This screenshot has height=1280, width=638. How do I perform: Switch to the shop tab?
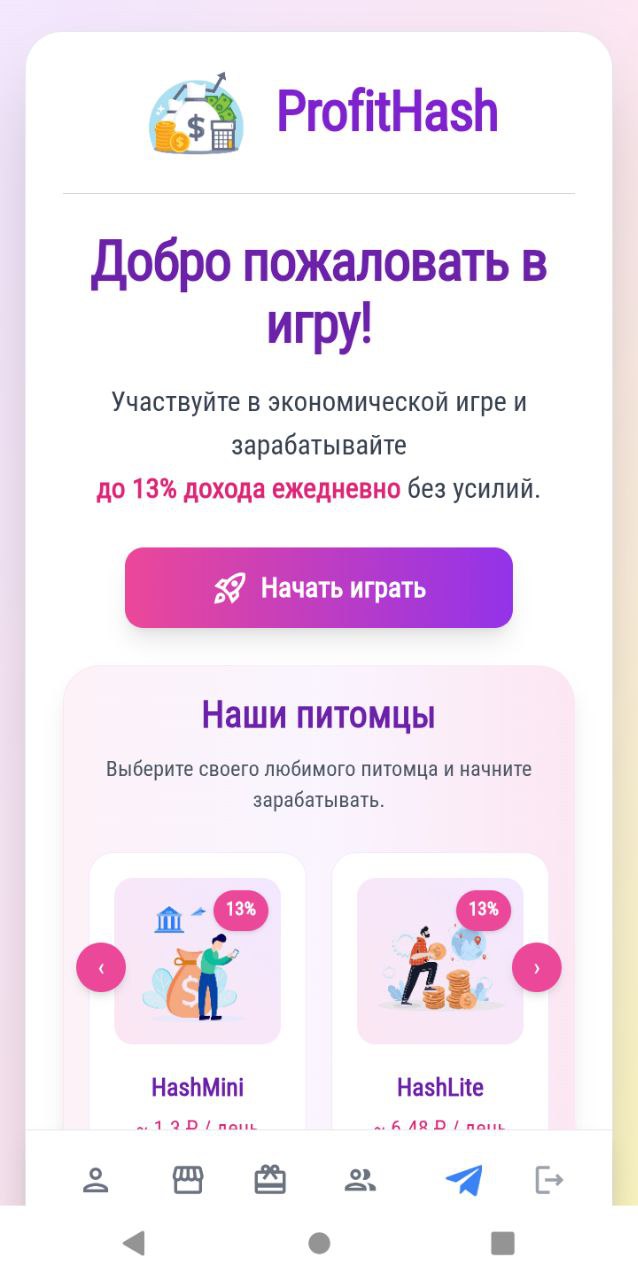(188, 1180)
